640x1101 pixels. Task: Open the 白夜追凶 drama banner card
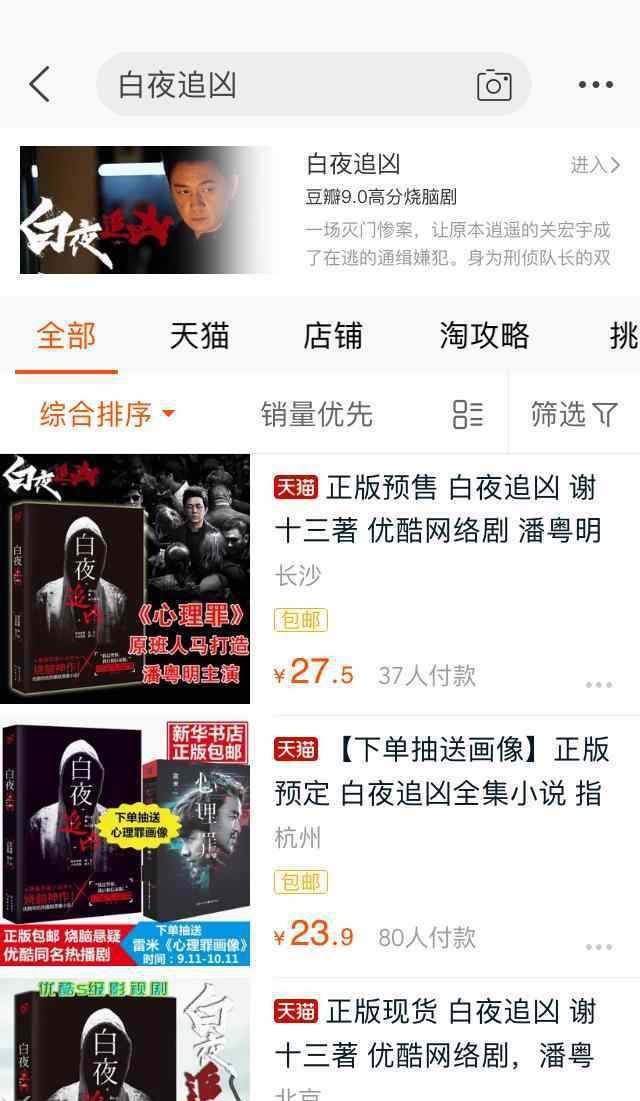tap(320, 210)
